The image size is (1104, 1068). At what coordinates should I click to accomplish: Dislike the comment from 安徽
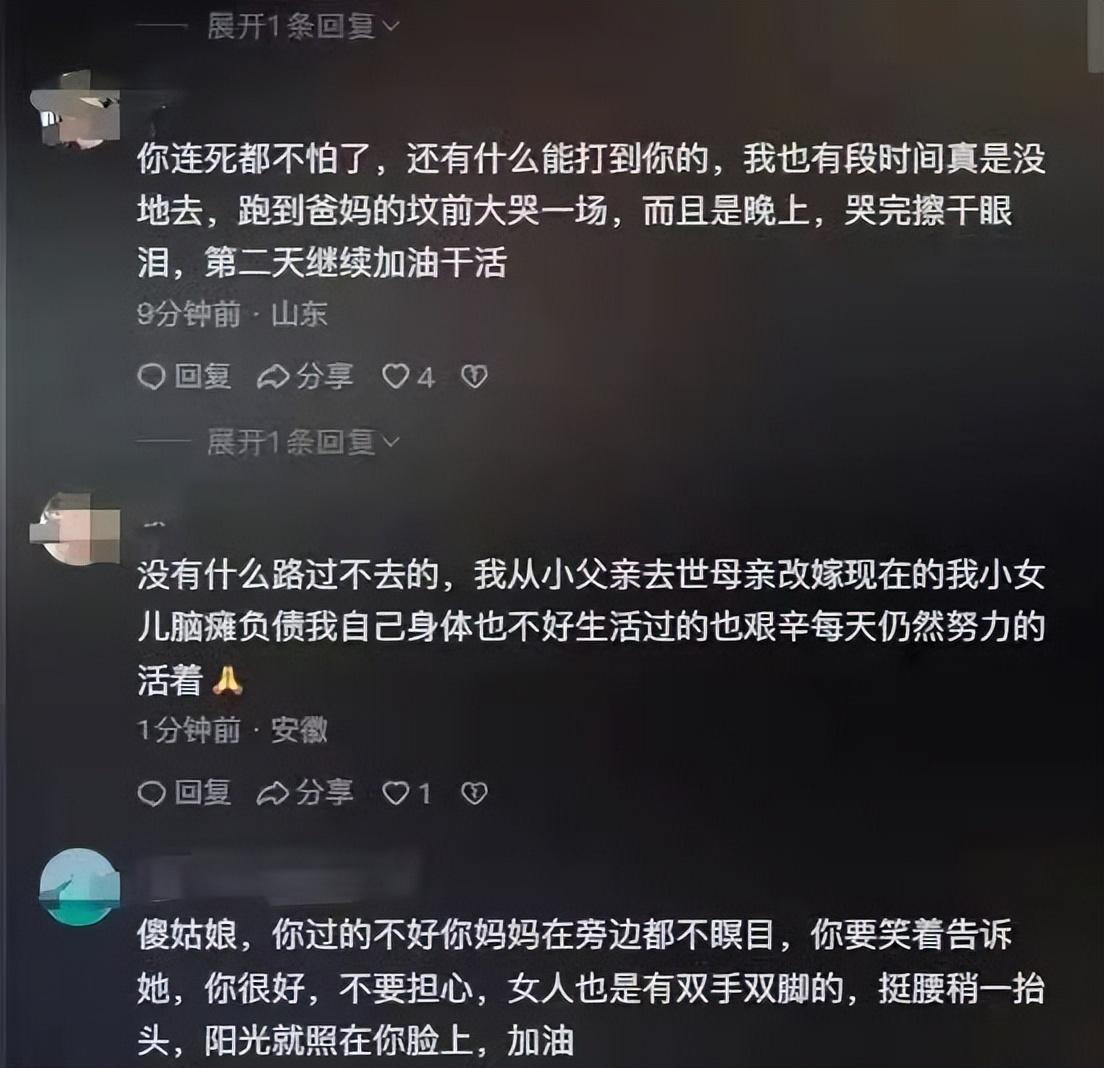coord(473,793)
